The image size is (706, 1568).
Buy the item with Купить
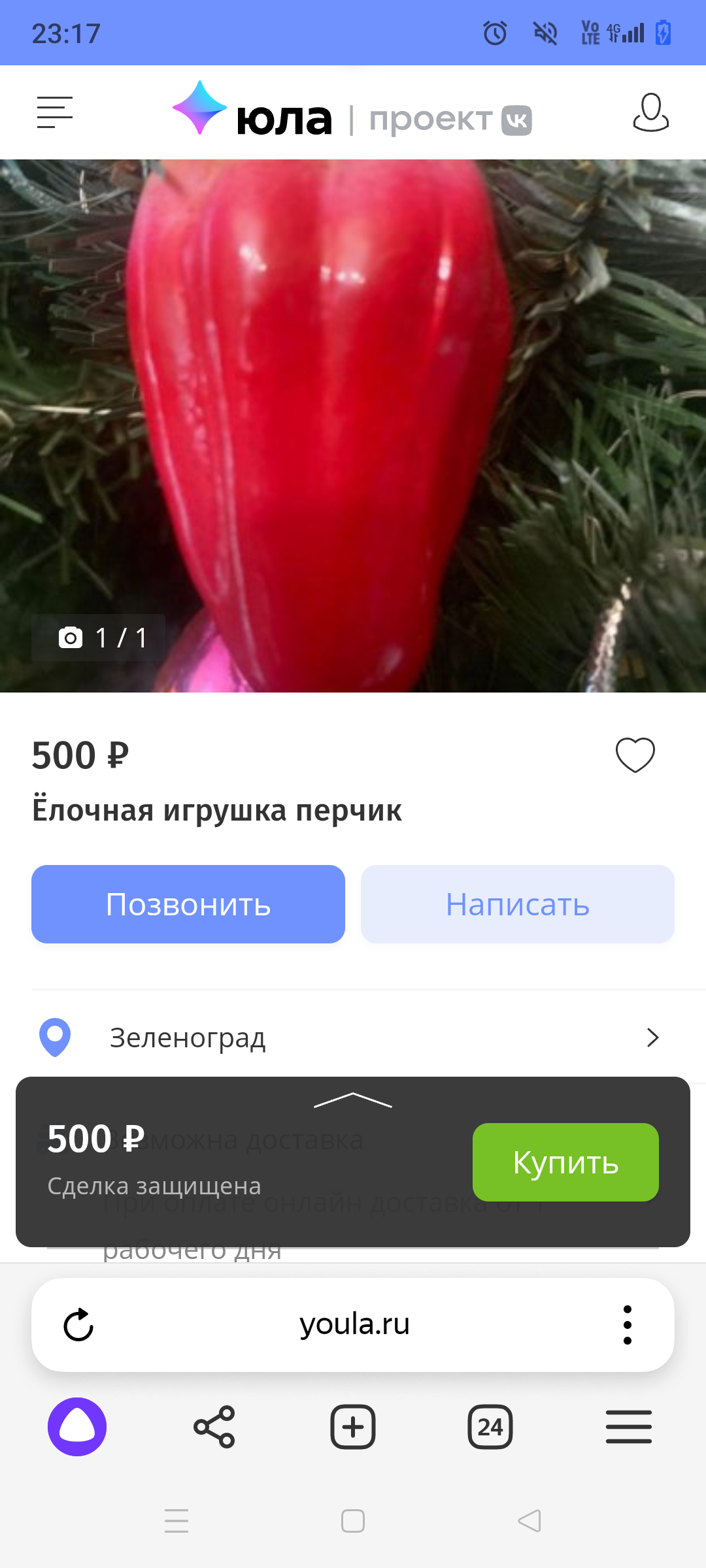565,1162
